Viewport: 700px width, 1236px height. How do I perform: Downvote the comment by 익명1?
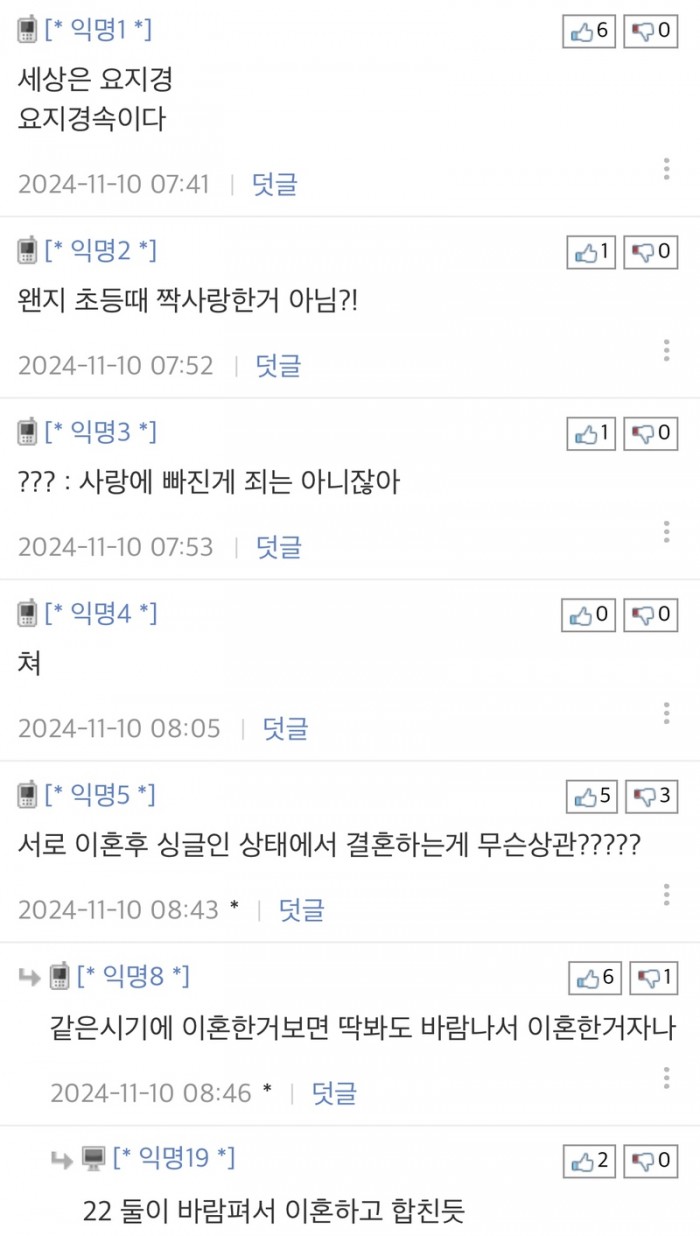650,31
